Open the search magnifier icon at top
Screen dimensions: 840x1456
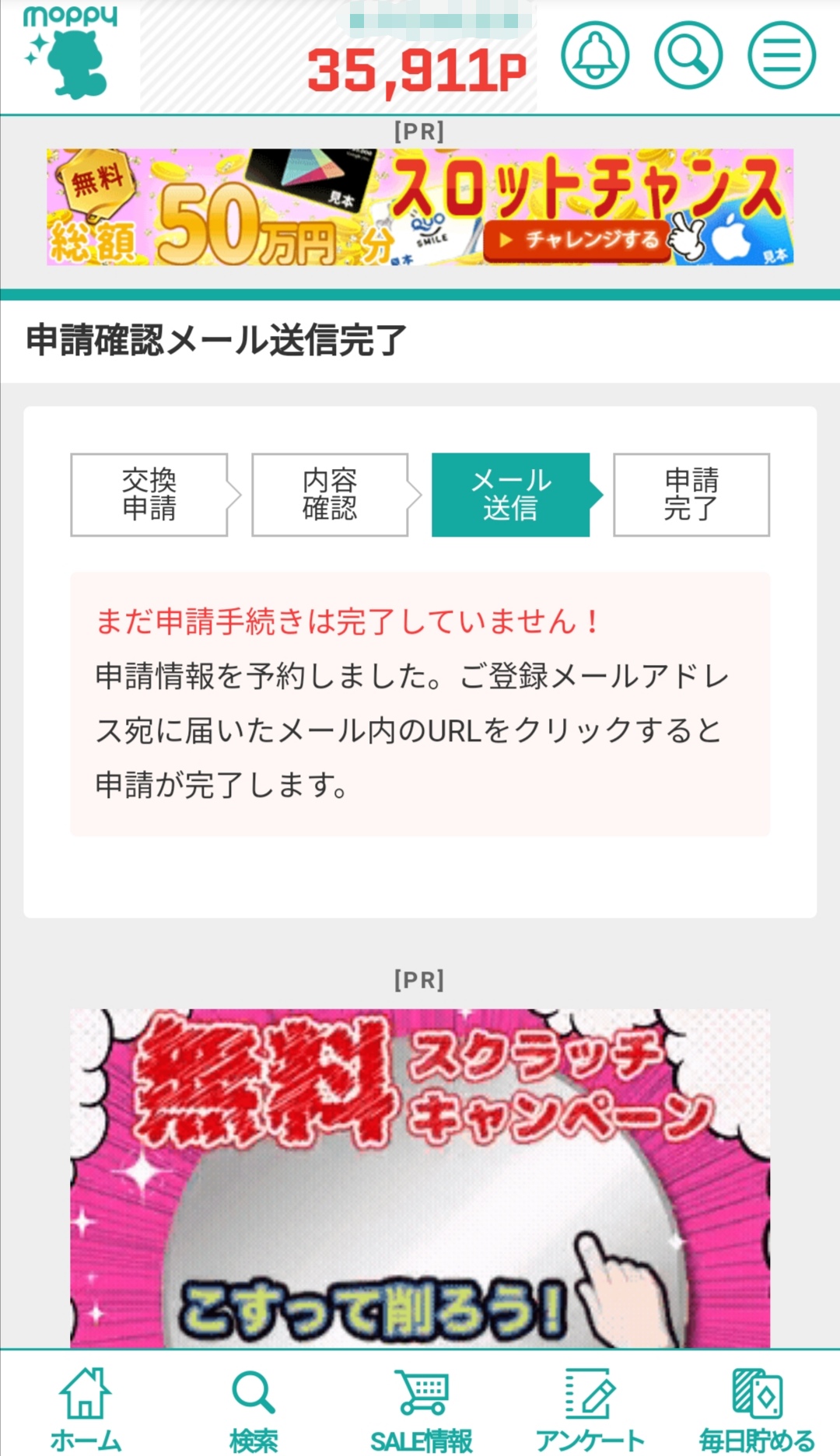(x=688, y=55)
